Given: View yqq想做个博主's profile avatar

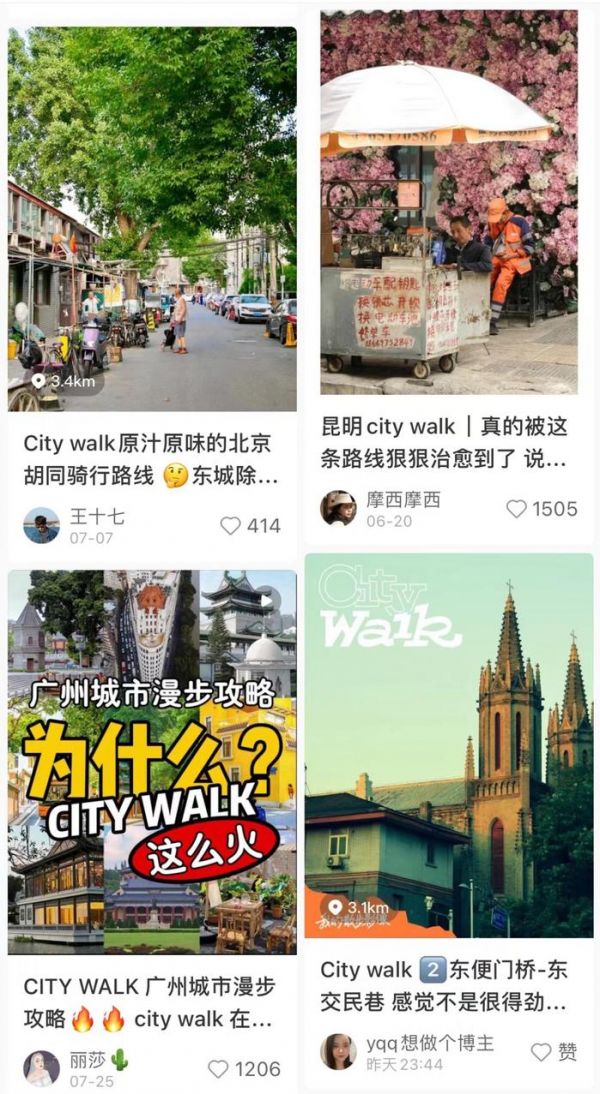Looking at the screenshot, I should (x=338, y=1051).
